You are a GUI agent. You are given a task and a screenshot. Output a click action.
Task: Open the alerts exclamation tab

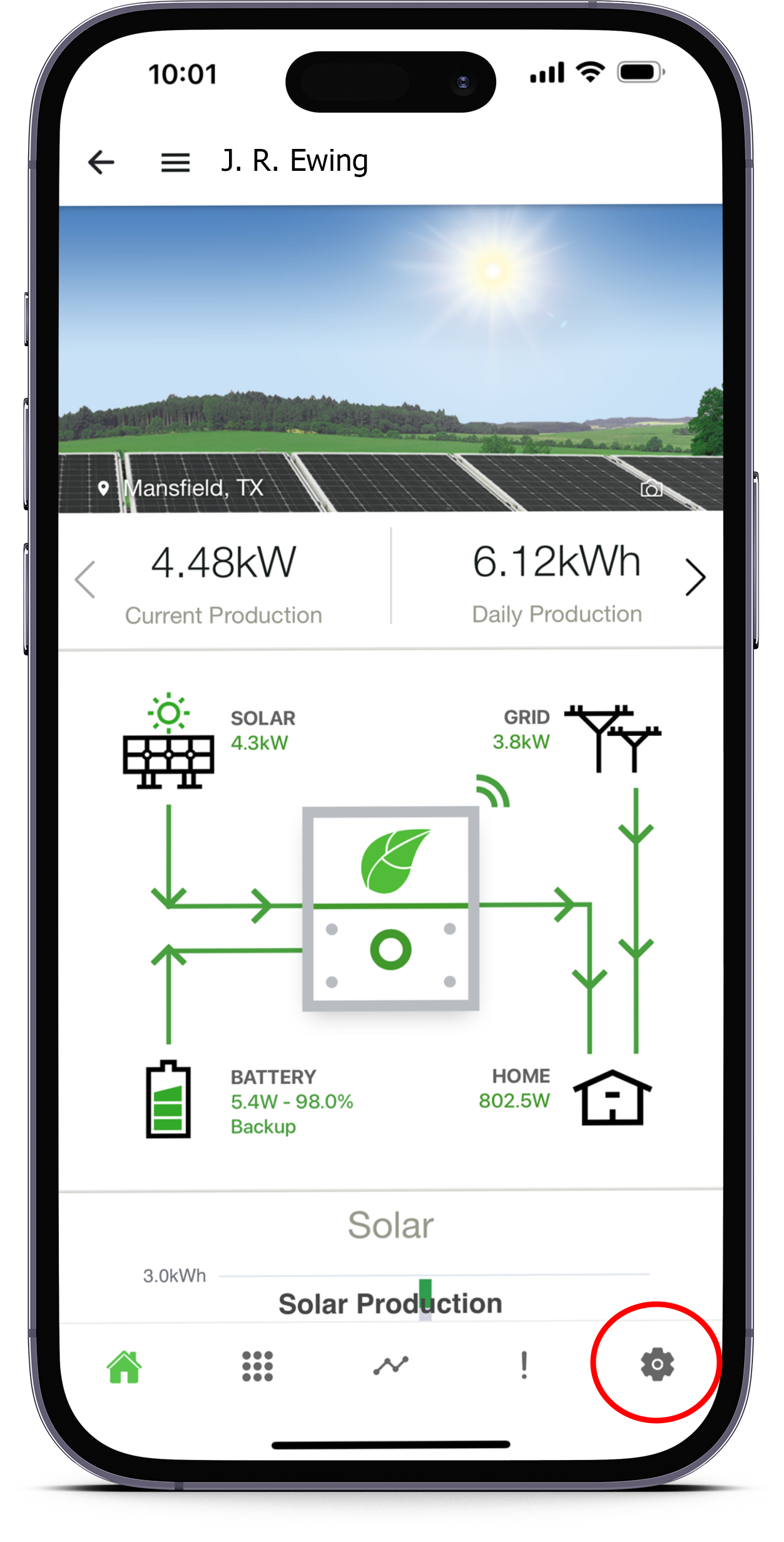(524, 1366)
